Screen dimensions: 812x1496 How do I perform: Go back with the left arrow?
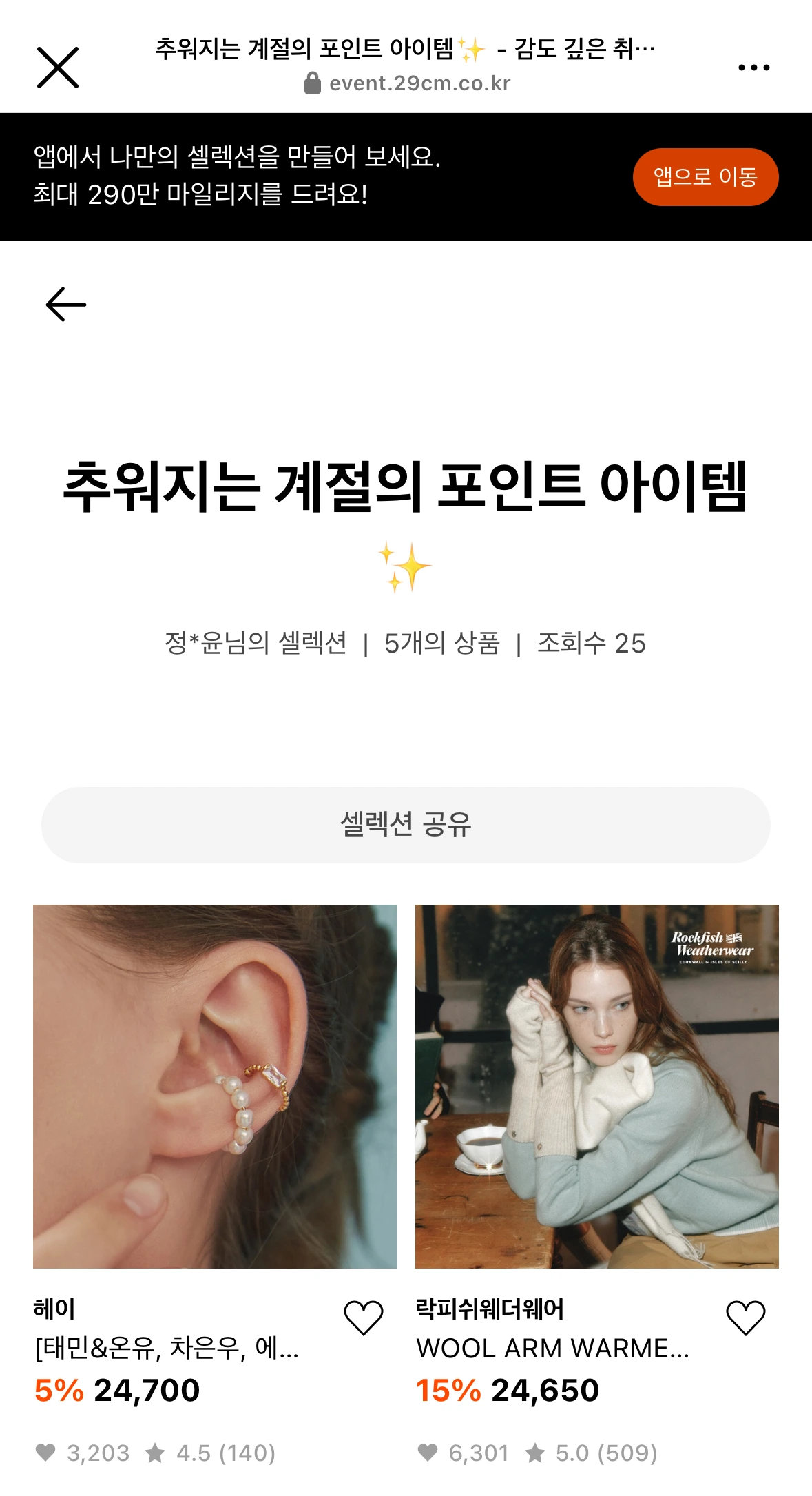click(66, 305)
